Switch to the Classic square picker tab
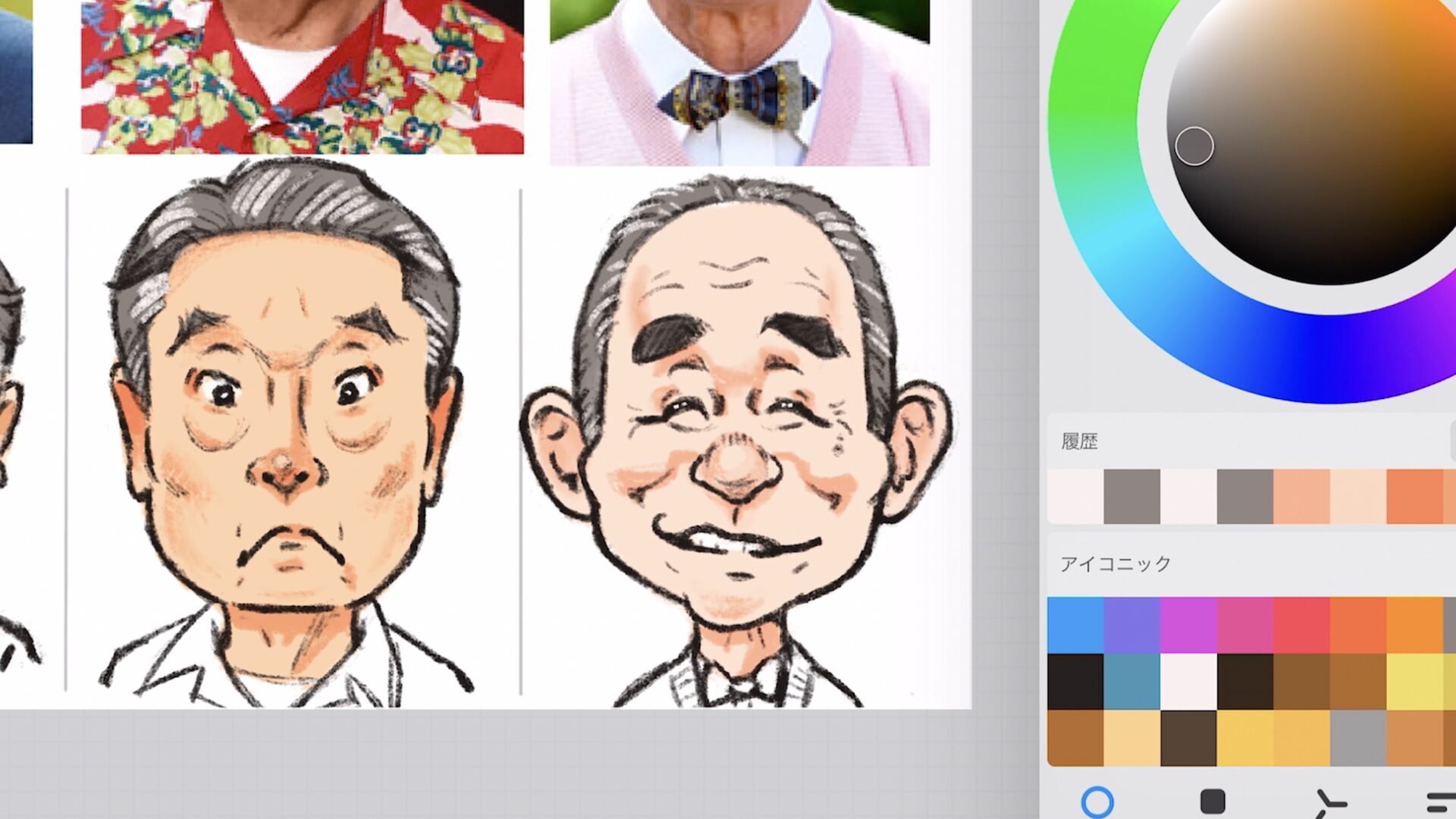 1213,802
